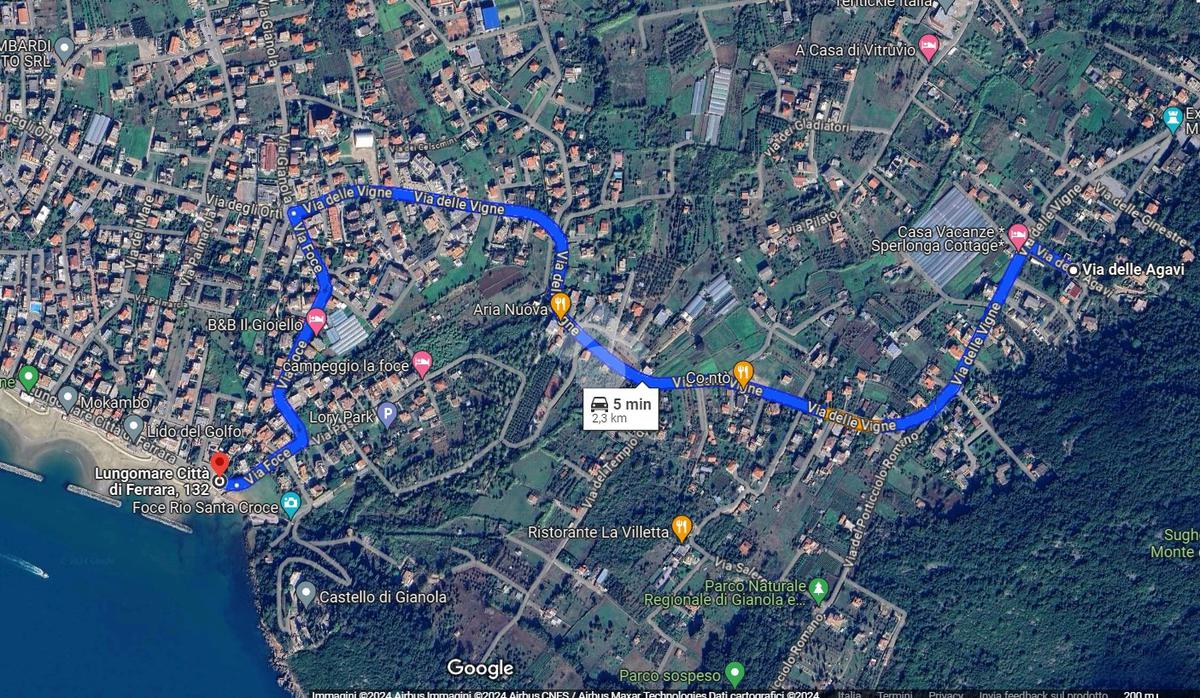This screenshot has width=1200, height=698.
Task: Tap the Foce Rio Santa Croce pin
Action: pos(291,503)
